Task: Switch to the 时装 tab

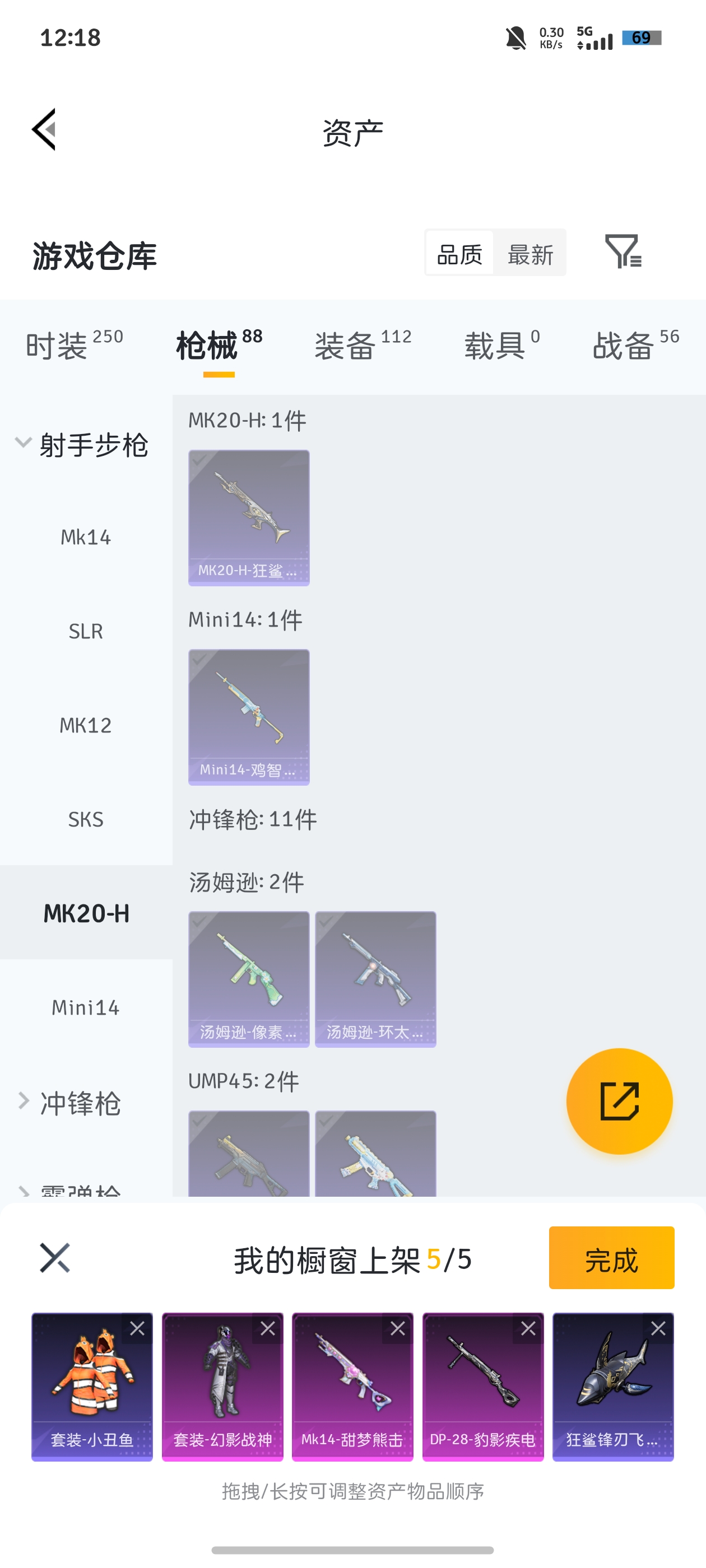Action: [75, 345]
